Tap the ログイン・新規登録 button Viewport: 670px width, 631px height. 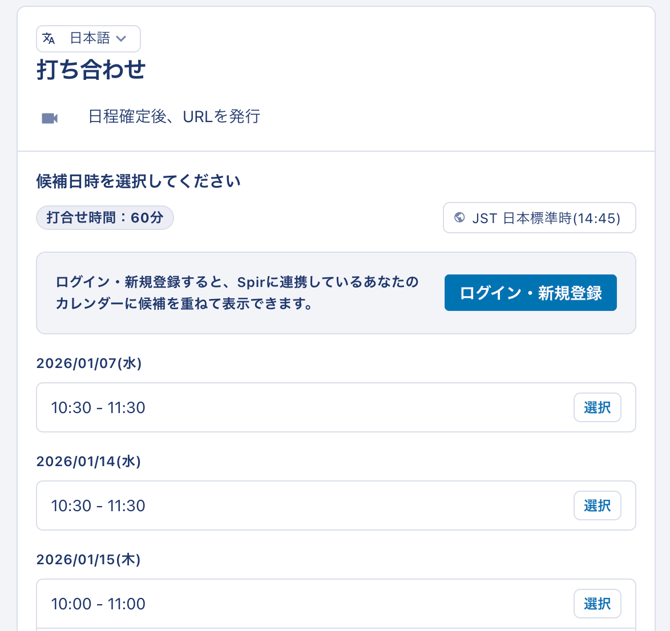(530, 293)
